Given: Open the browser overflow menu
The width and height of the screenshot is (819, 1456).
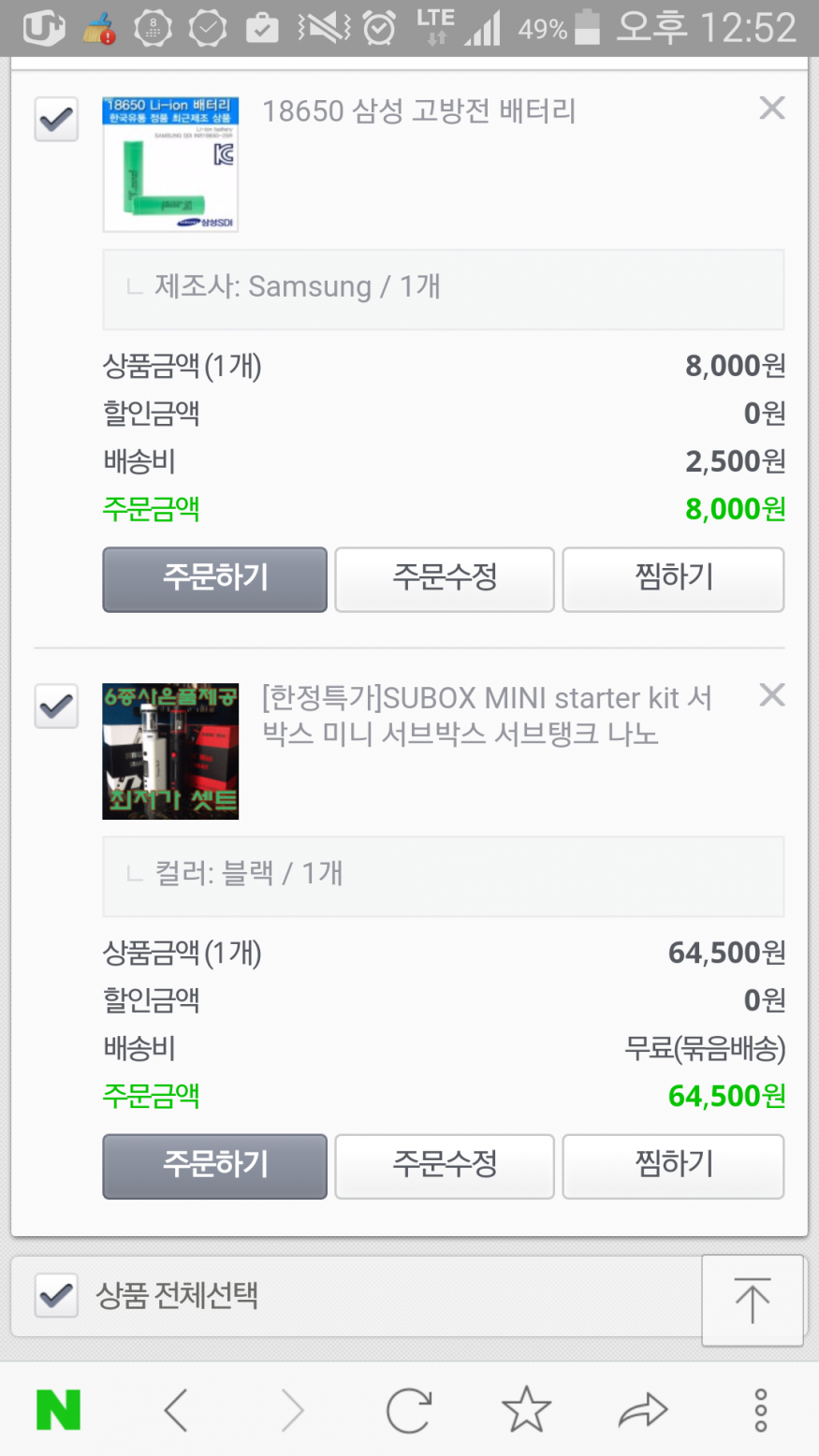Looking at the screenshot, I should click(x=760, y=1410).
